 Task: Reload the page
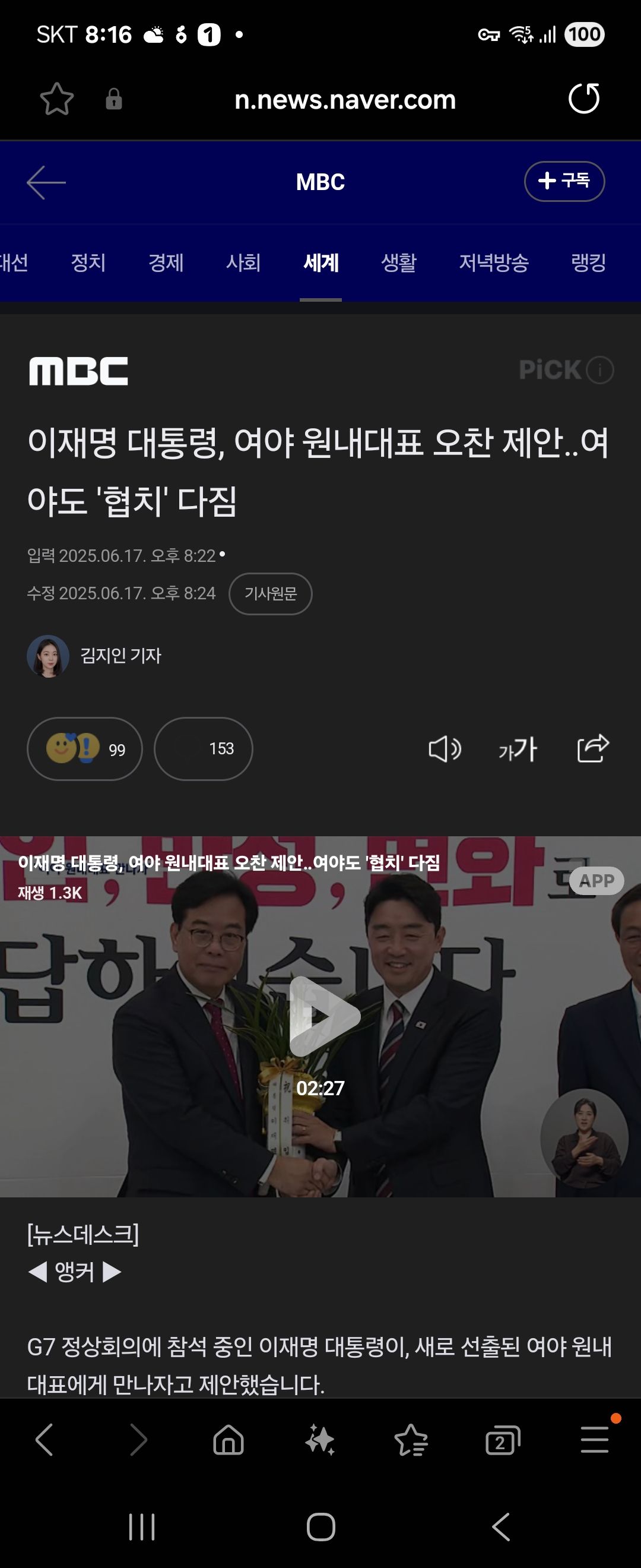point(584,99)
